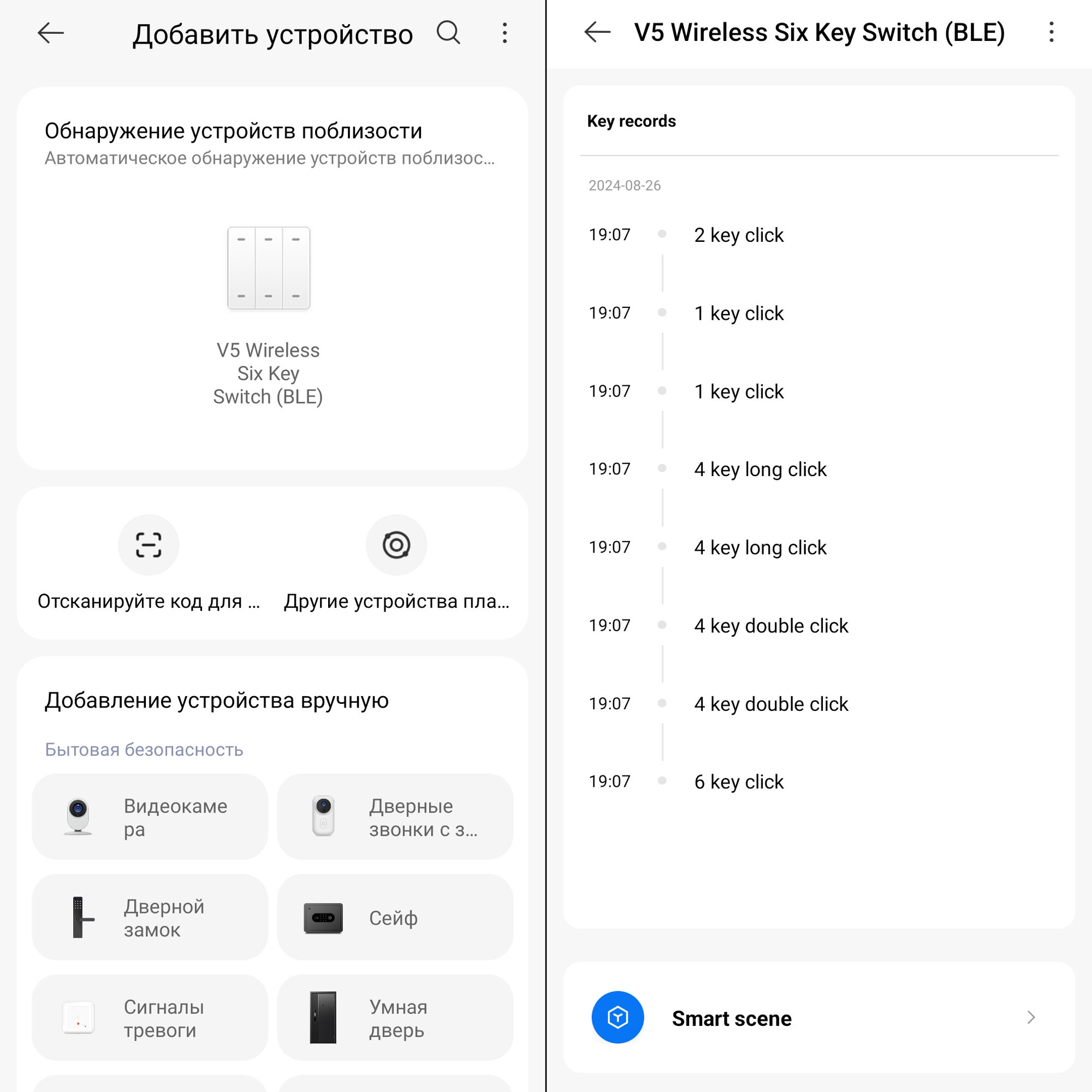The image size is (1092, 1092).
Task: Choose the Видеокамера category
Action: pyautogui.click(x=150, y=816)
